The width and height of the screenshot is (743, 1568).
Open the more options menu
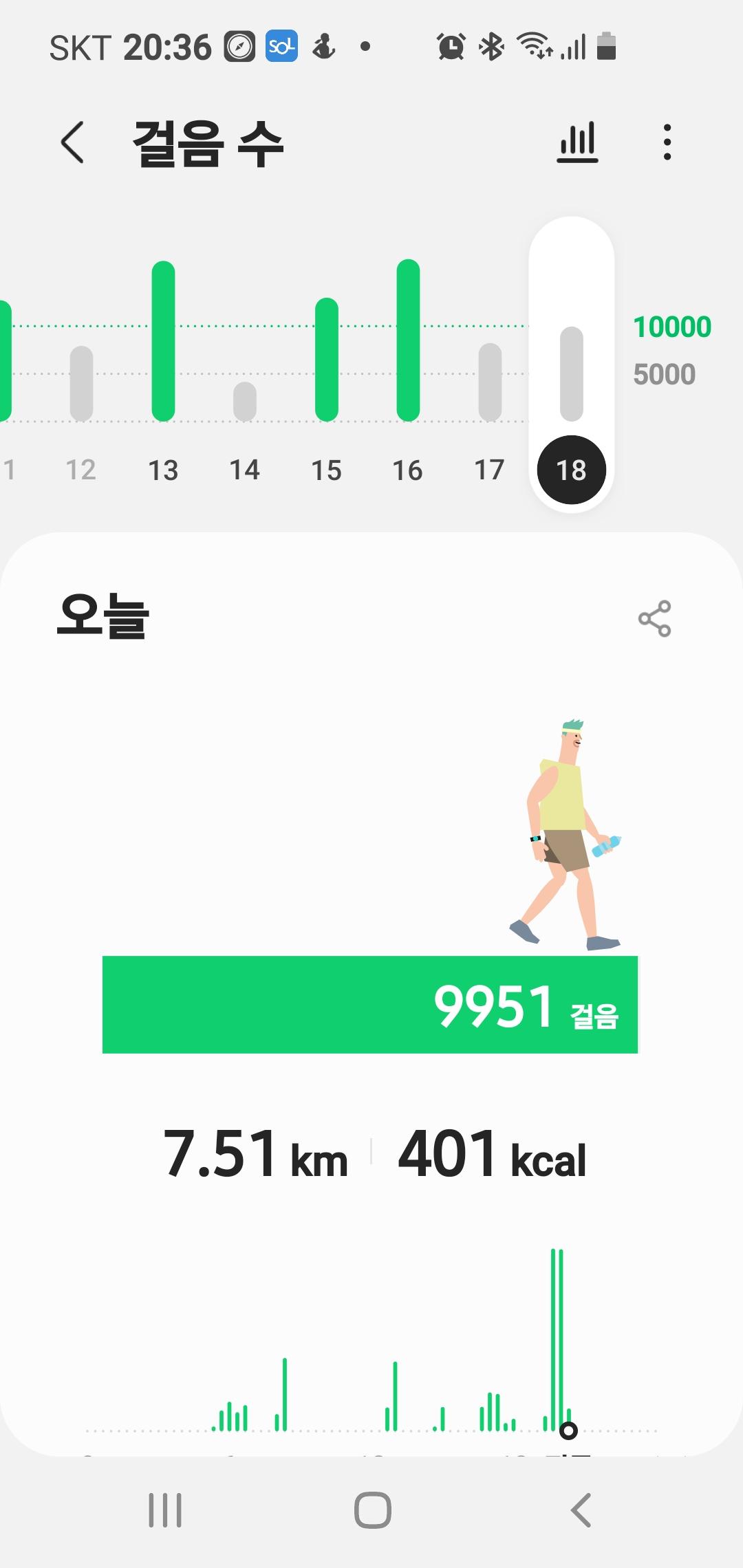pyautogui.click(x=667, y=142)
